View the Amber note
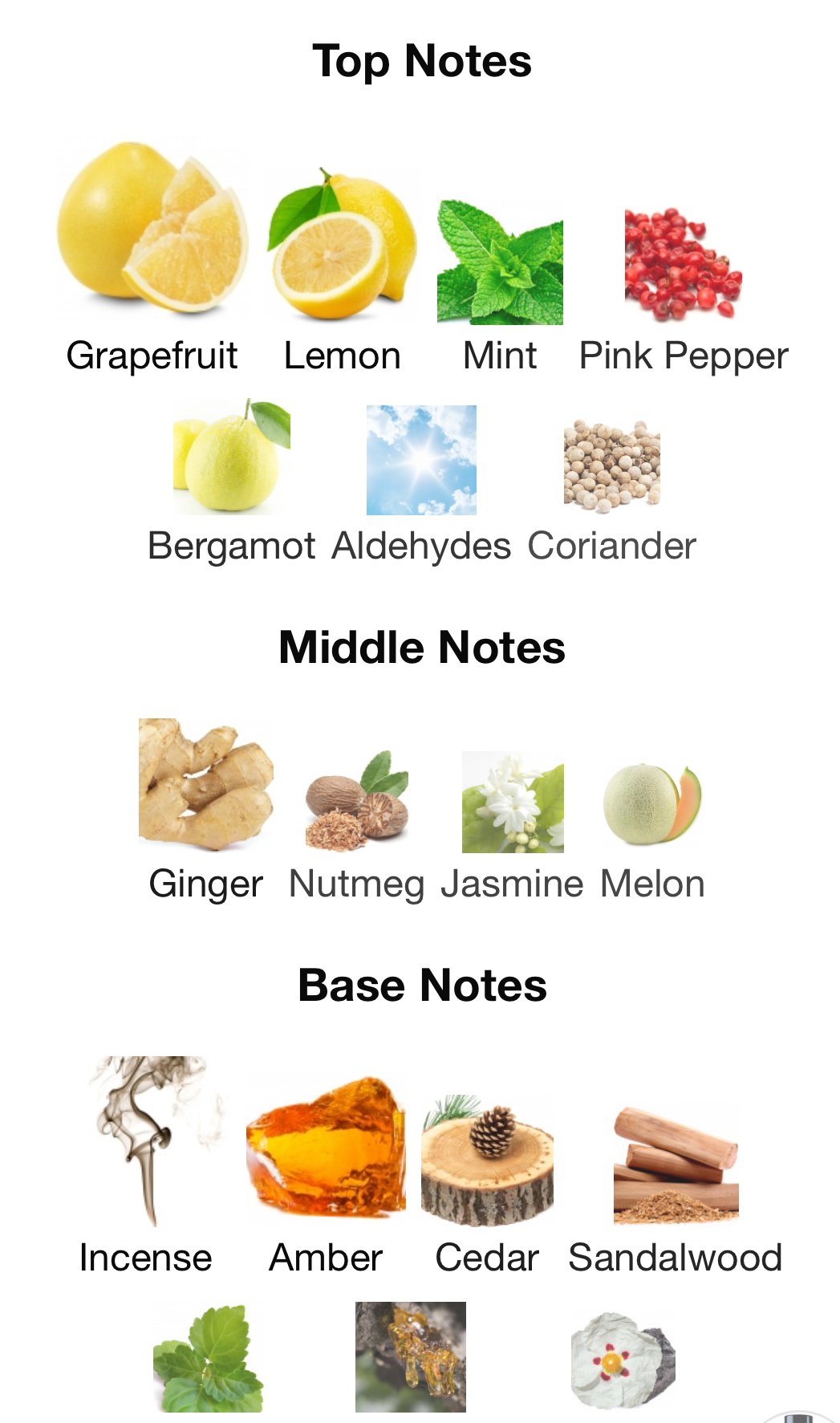 tap(326, 1176)
